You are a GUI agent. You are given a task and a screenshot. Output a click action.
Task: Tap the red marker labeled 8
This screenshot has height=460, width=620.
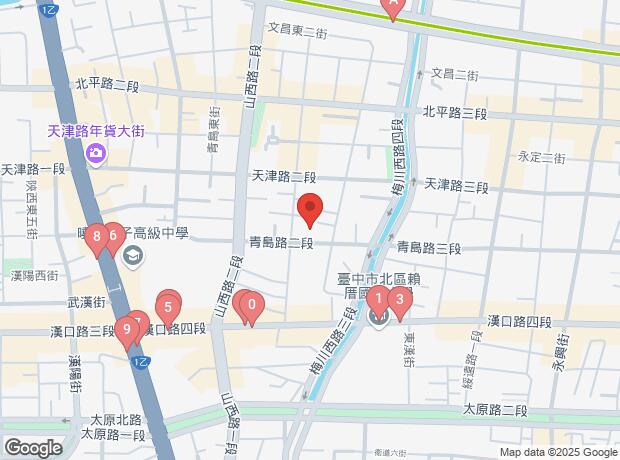[x=96, y=237]
